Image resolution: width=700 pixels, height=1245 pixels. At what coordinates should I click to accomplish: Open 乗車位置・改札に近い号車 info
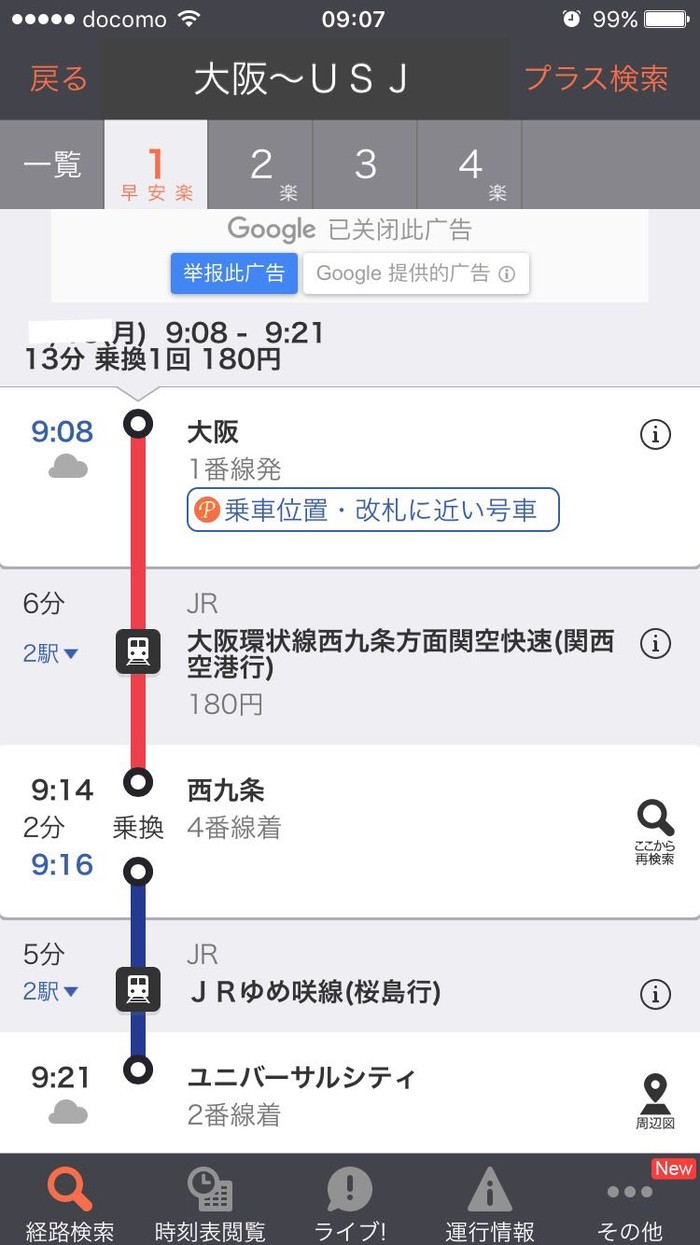click(x=373, y=510)
